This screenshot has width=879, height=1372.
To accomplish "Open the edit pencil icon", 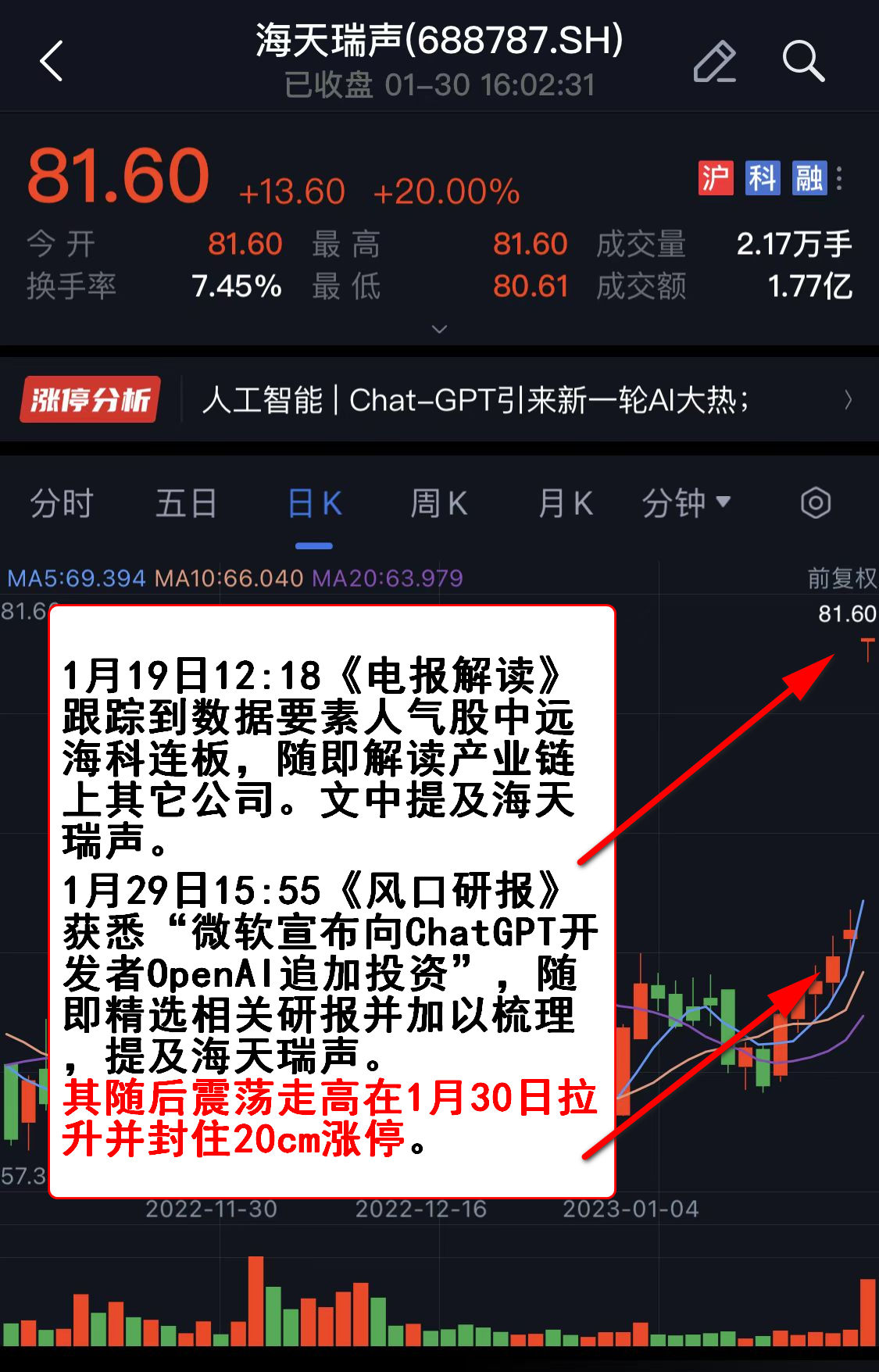I will (x=714, y=61).
